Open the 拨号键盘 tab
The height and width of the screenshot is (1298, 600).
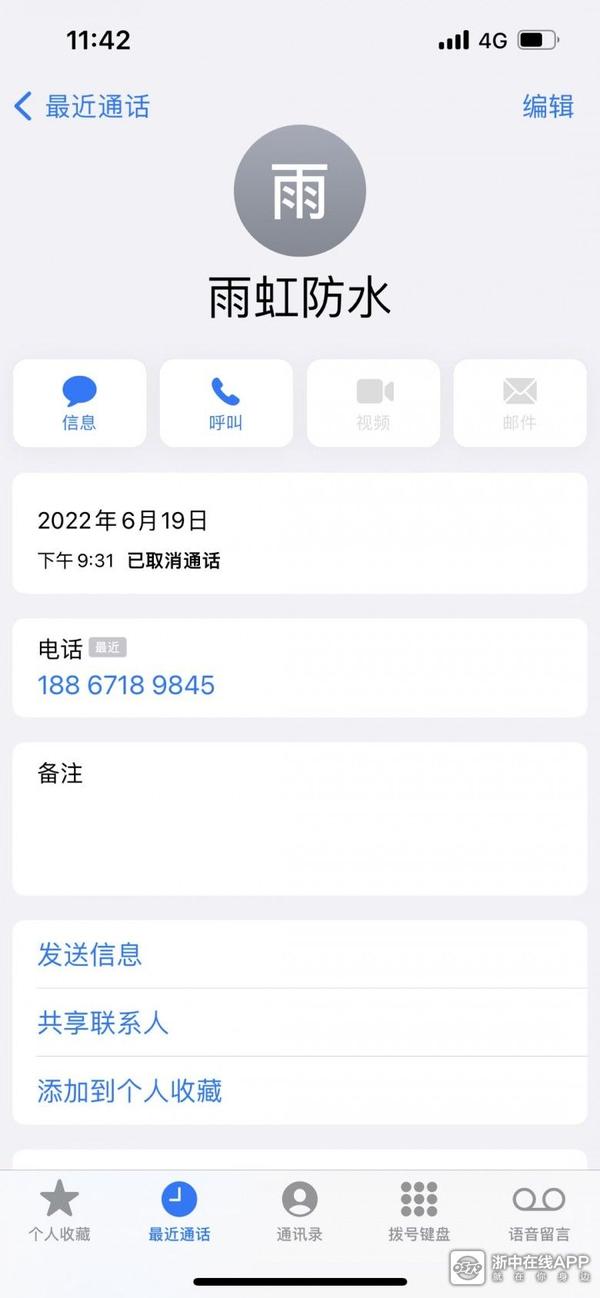[419, 1210]
